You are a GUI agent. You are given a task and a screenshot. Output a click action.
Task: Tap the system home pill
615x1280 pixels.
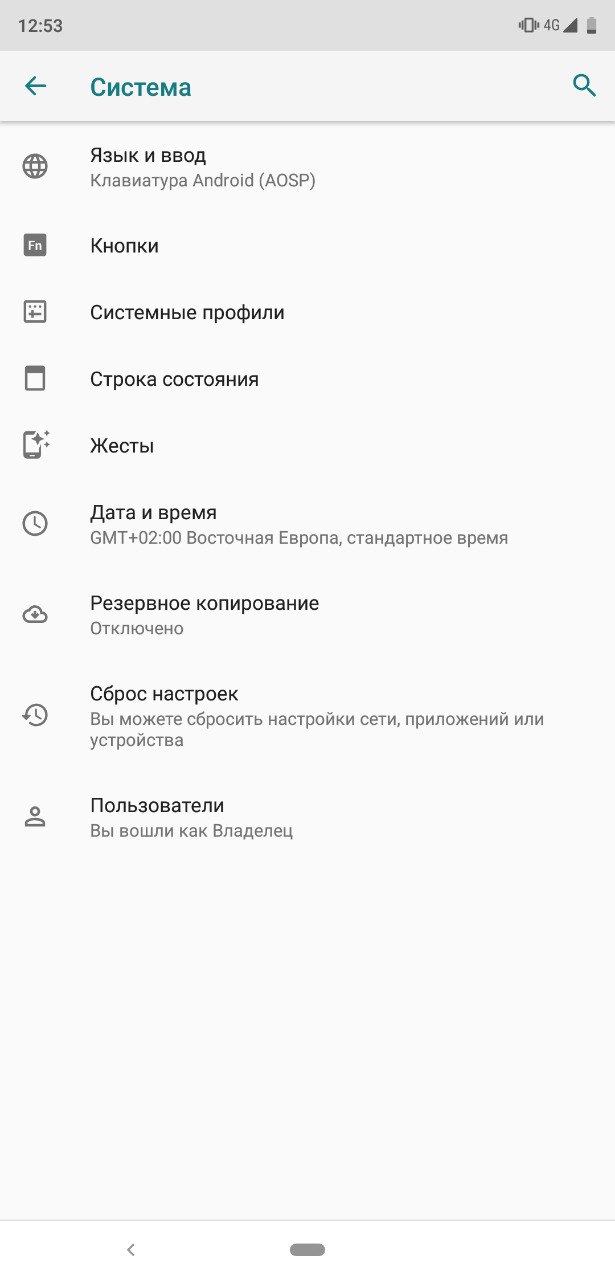(307, 1249)
